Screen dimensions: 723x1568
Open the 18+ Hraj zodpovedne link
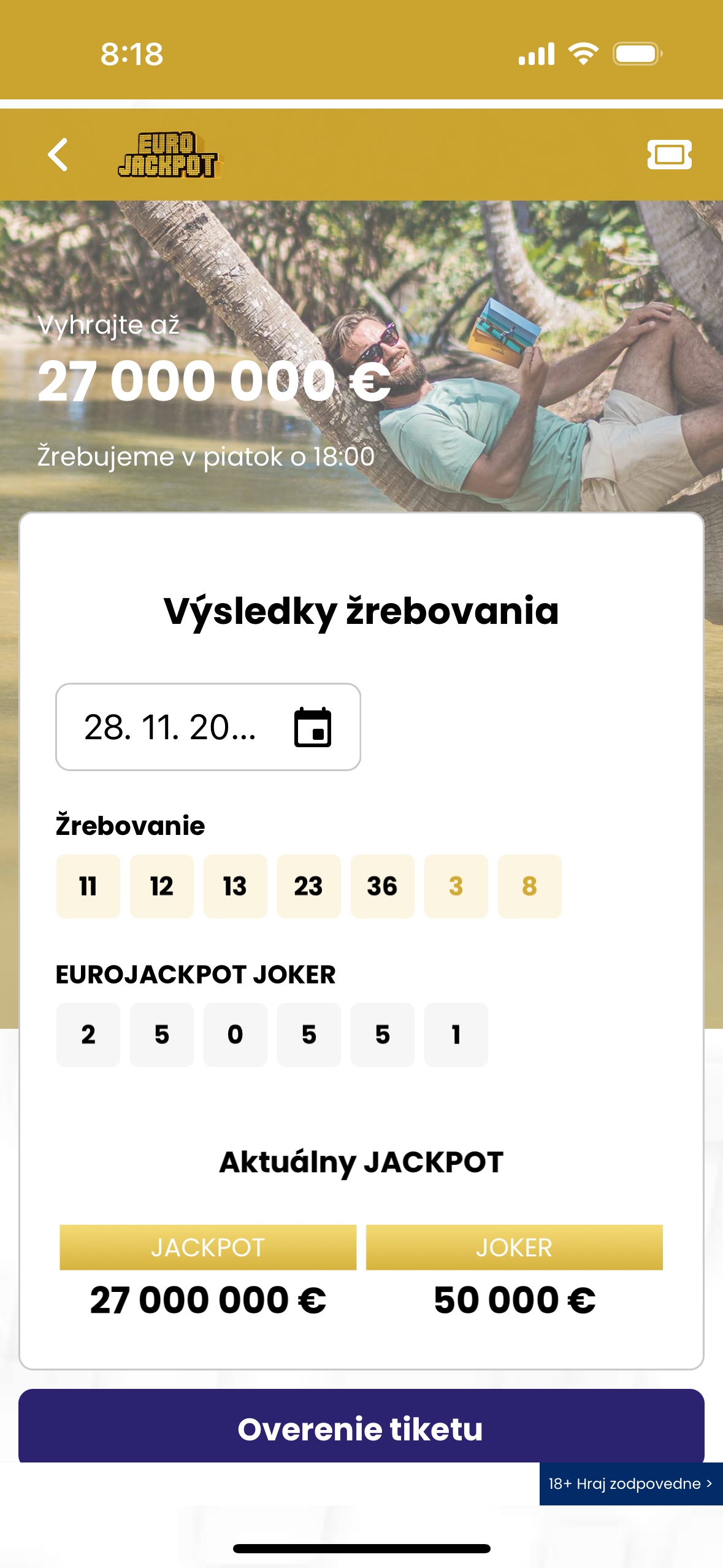630,1484
